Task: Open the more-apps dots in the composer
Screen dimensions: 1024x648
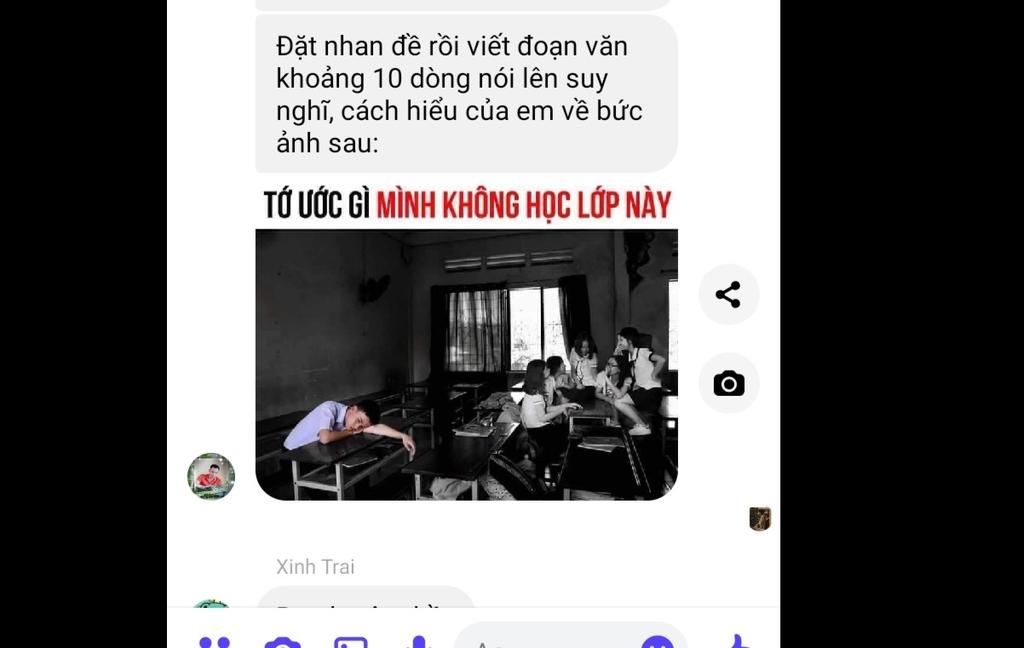Action: [214, 643]
